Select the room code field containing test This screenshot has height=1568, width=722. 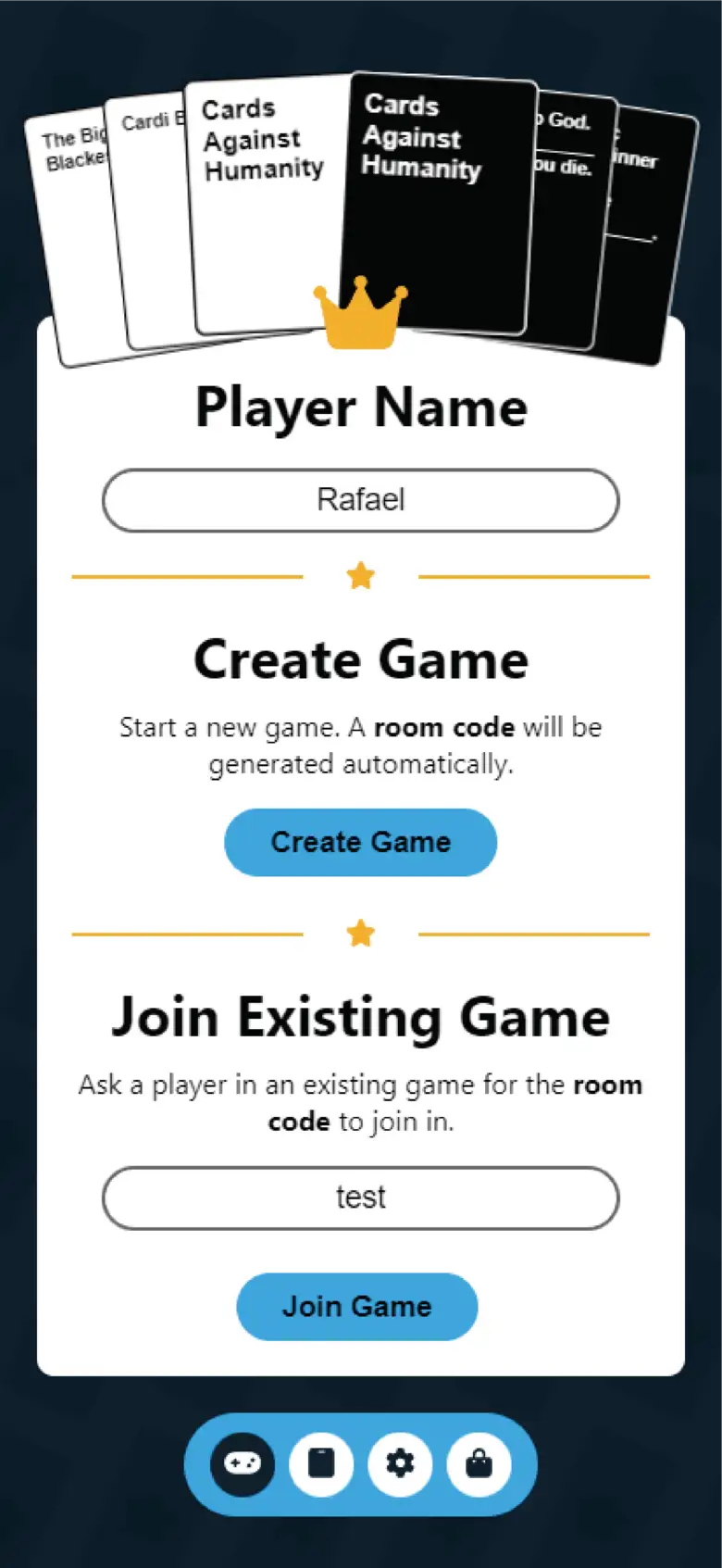(361, 1198)
